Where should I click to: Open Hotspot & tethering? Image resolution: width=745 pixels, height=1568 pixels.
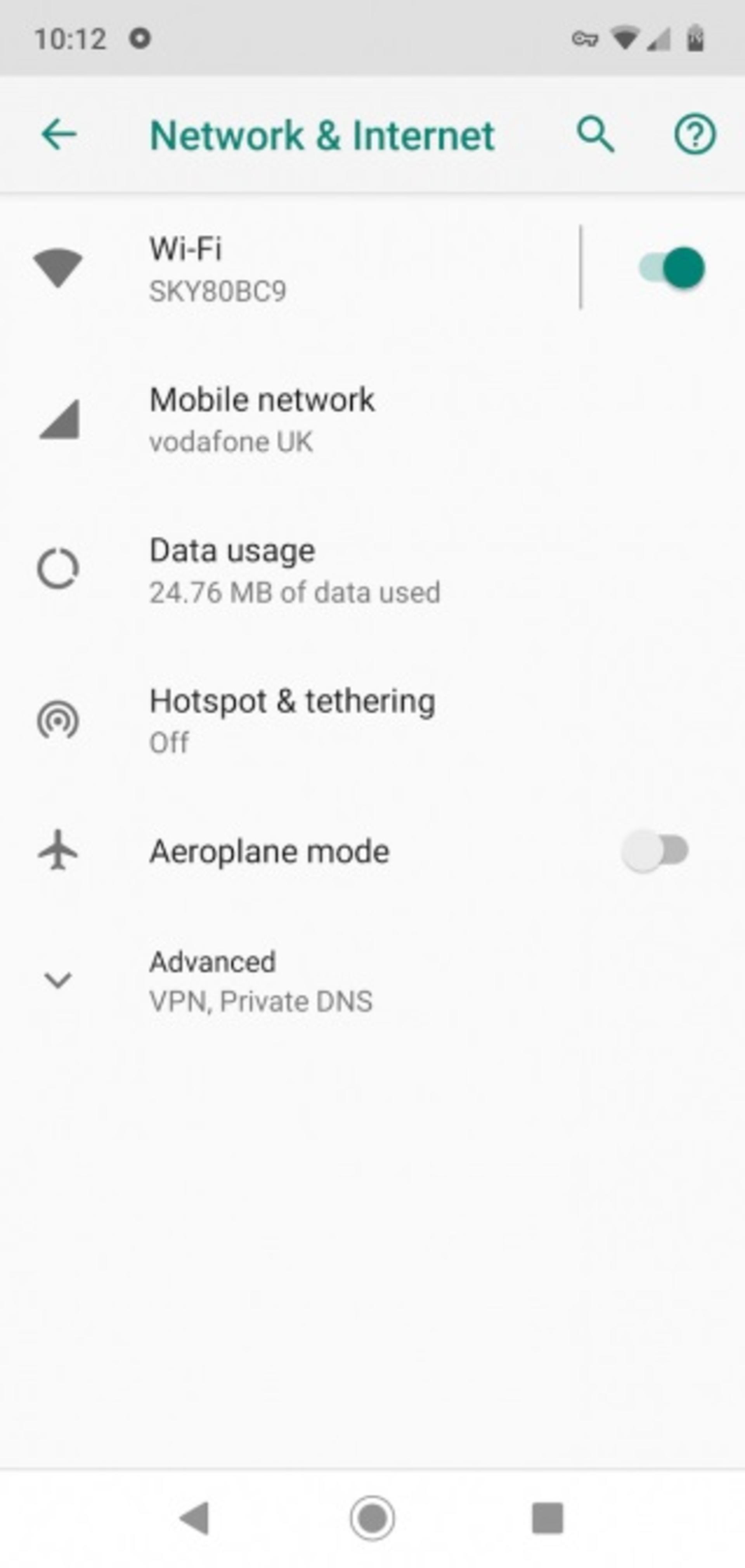pos(372,721)
